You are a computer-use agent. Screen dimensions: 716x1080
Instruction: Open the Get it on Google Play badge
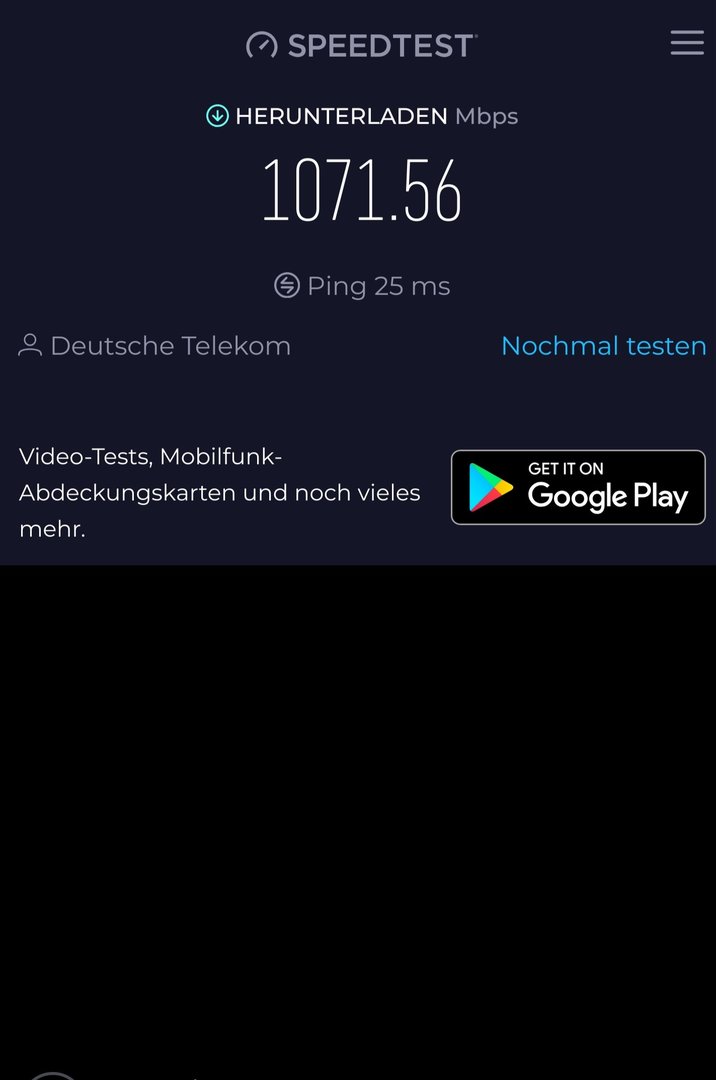[x=578, y=487]
